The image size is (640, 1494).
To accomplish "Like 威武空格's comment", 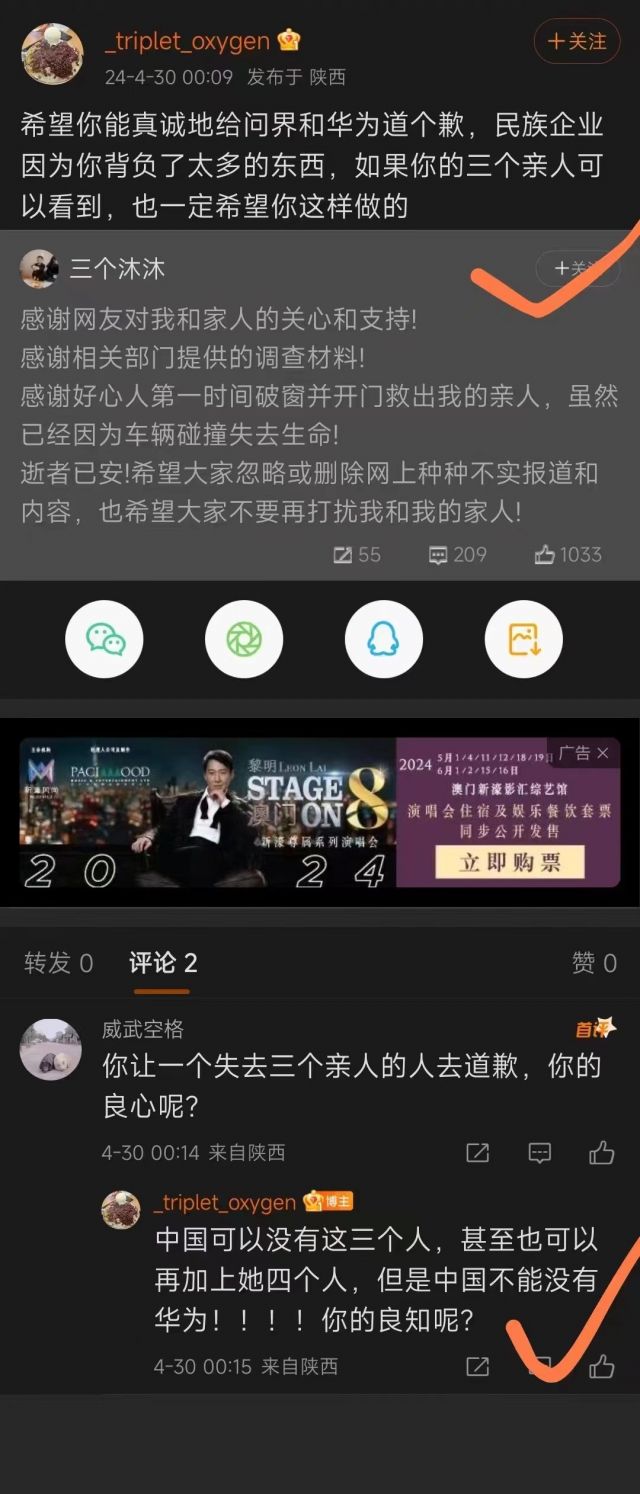I will click(601, 1153).
